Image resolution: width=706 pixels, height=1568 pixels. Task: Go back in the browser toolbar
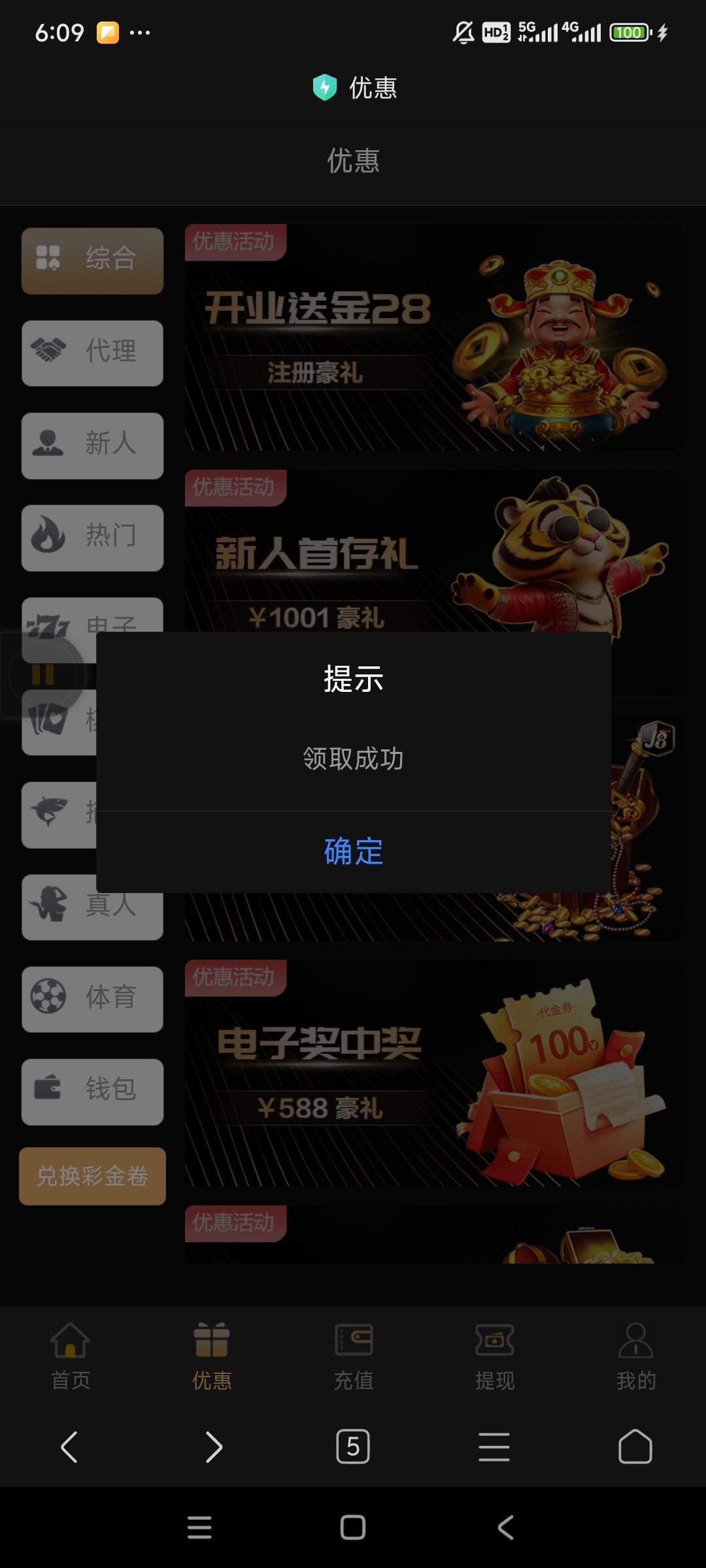tap(69, 1446)
